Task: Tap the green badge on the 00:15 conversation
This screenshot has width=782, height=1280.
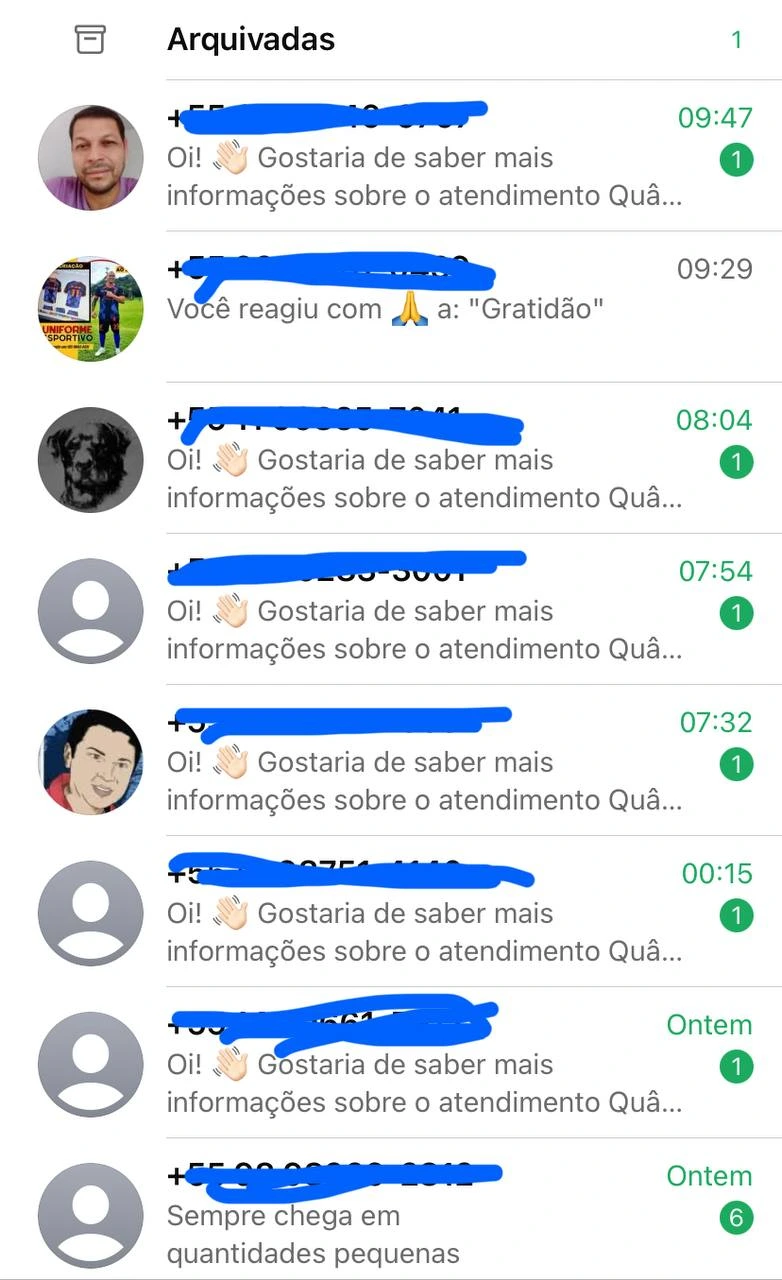Action: click(736, 915)
